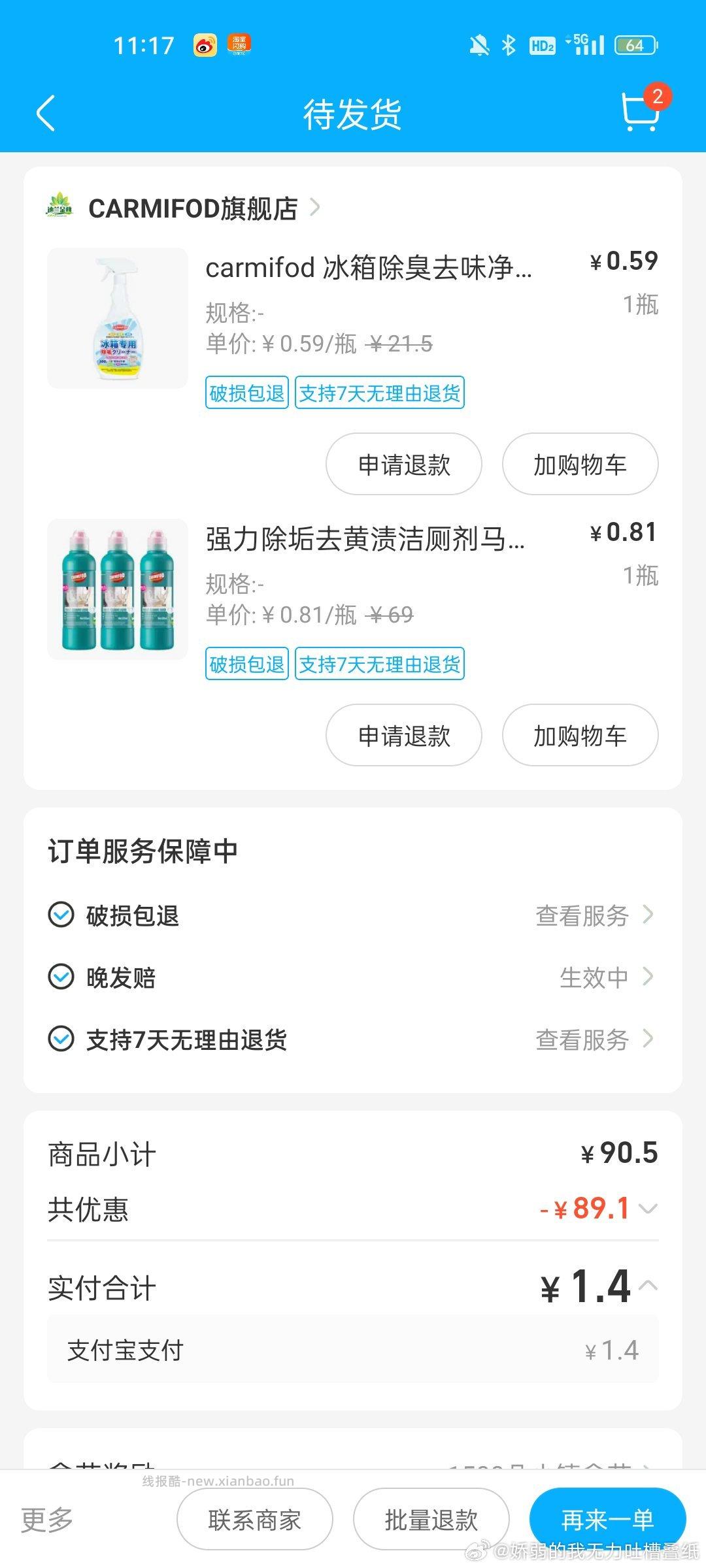The image size is (706, 1568).
Task: Tap 联系商家 to contact the seller
Action: 254,1520
